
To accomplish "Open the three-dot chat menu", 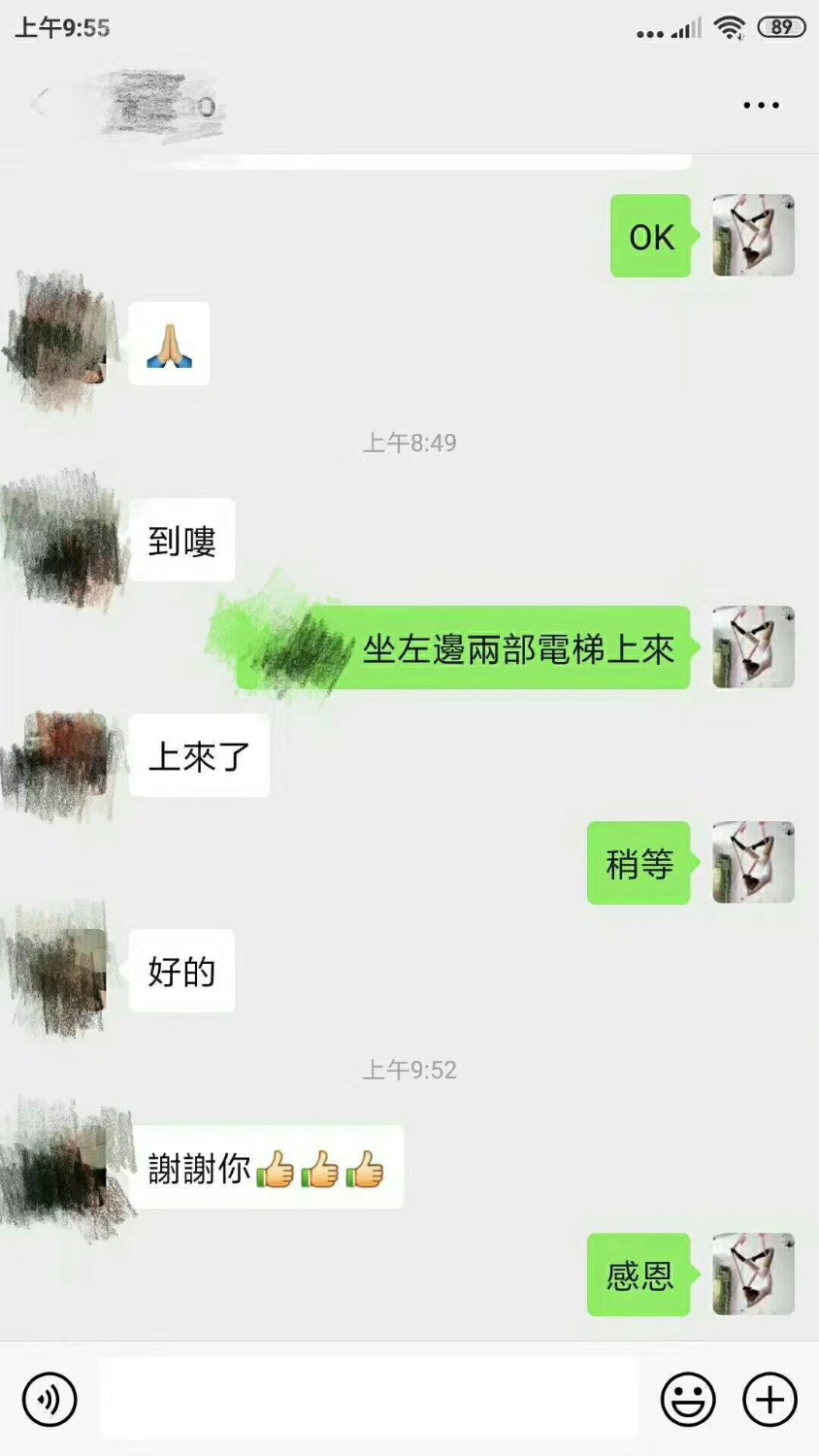I will [x=761, y=105].
